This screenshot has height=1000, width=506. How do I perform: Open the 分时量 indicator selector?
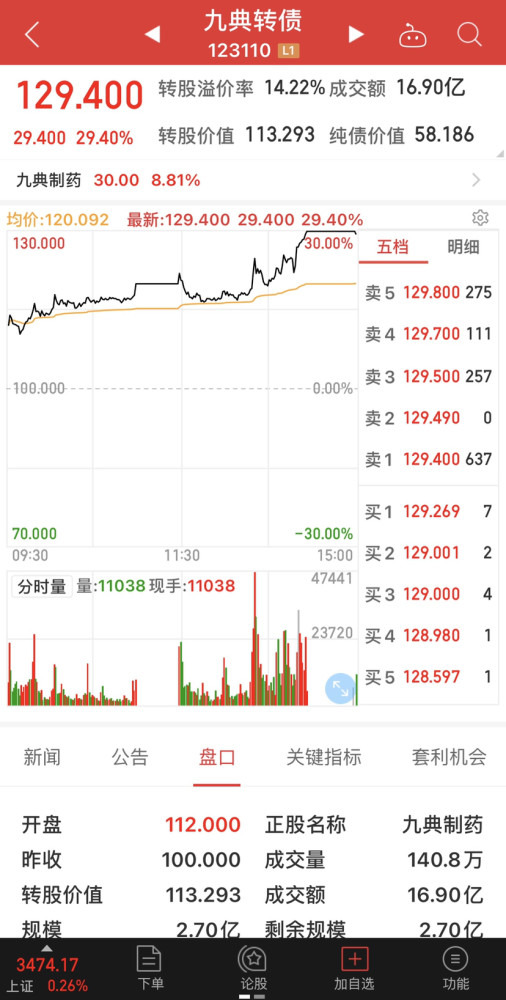click(42, 586)
